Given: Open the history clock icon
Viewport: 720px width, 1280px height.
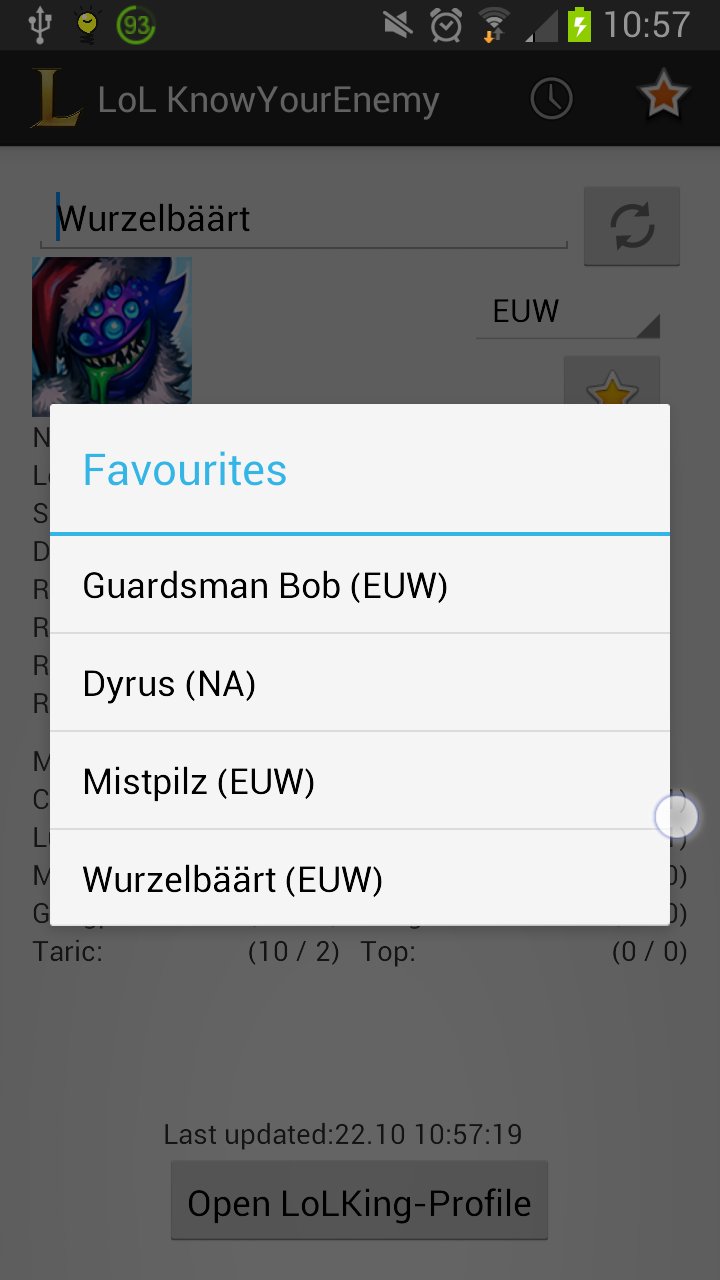Looking at the screenshot, I should (551, 99).
